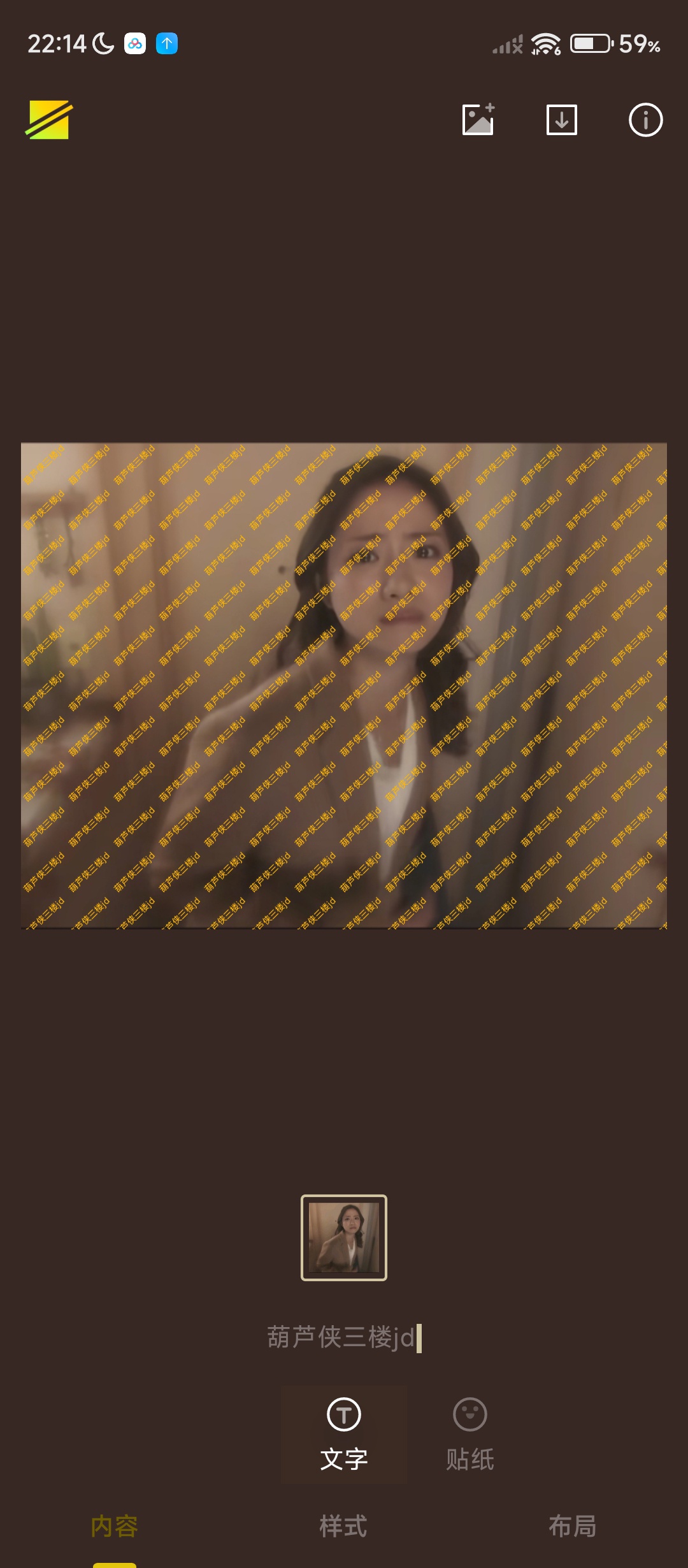Open the info icon
The width and height of the screenshot is (688, 1568).
(x=645, y=120)
